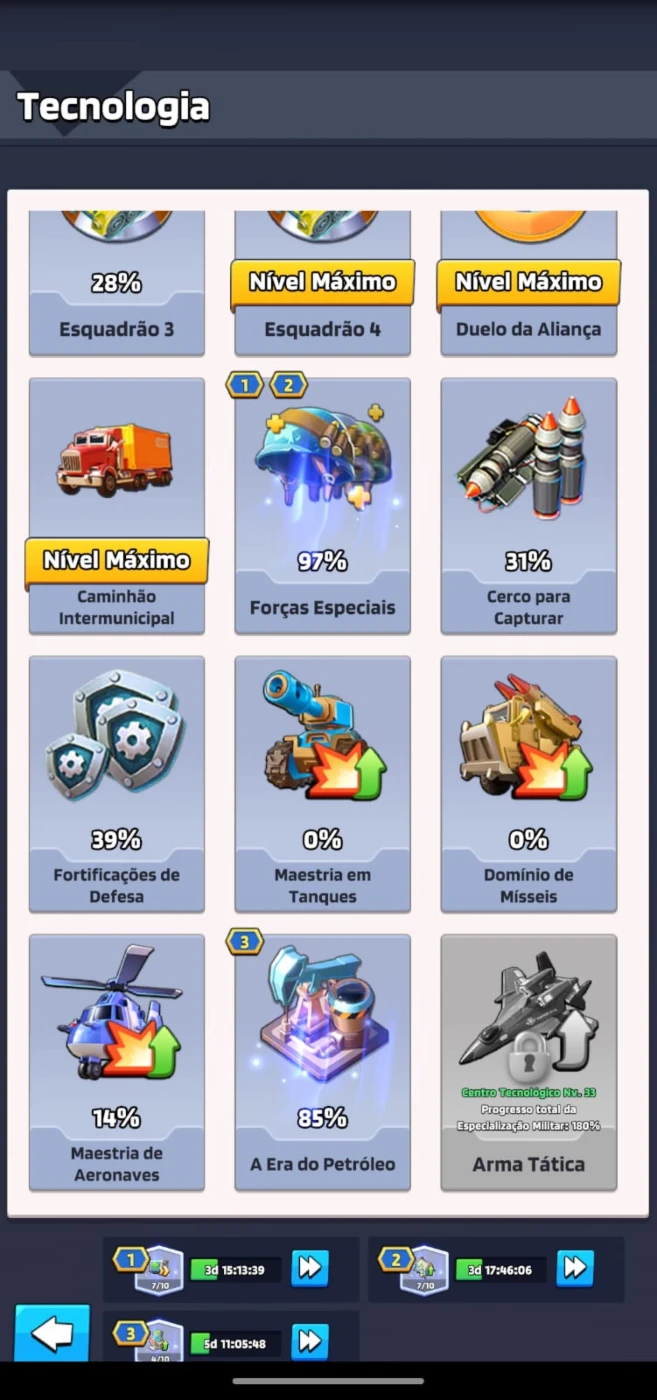The width and height of the screenshot is (657, 1400).
Task: Tap the locked Arma Tática card
Action: (529, 1062)
